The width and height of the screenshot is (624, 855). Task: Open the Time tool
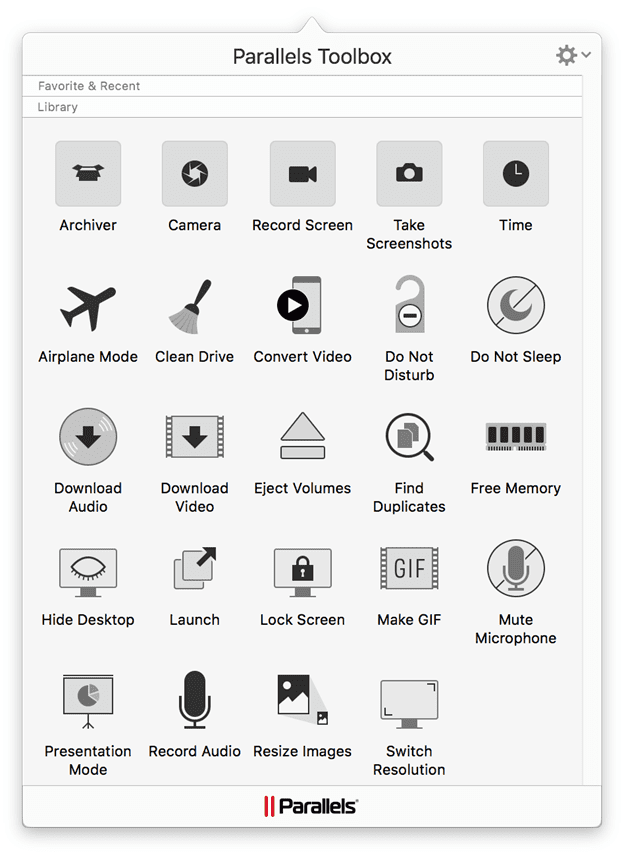[x=516, y=174]
